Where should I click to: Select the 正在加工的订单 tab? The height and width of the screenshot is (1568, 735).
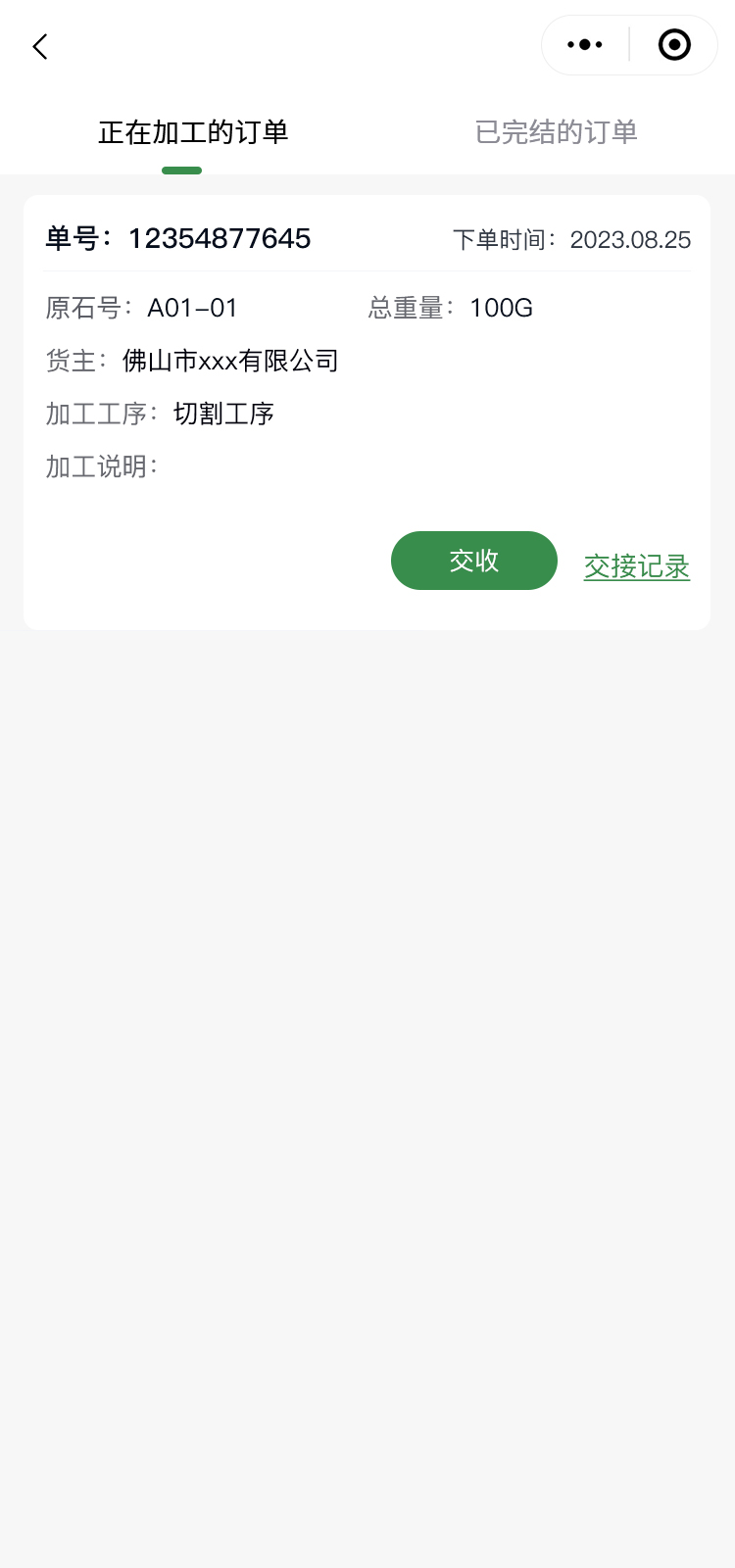pyautogui.click(x=193, y=132)
